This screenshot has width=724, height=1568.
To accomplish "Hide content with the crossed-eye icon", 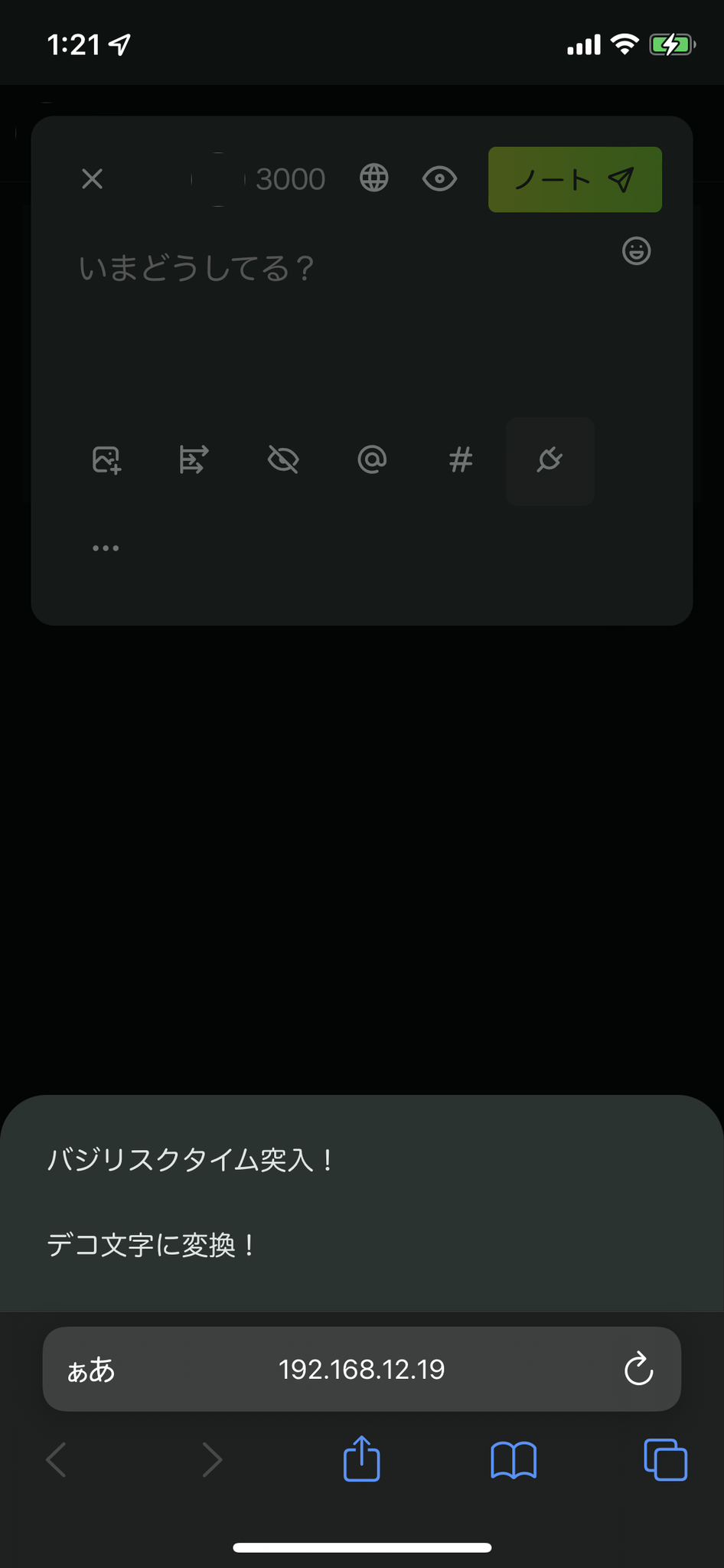I will click(x=283, y=460).
